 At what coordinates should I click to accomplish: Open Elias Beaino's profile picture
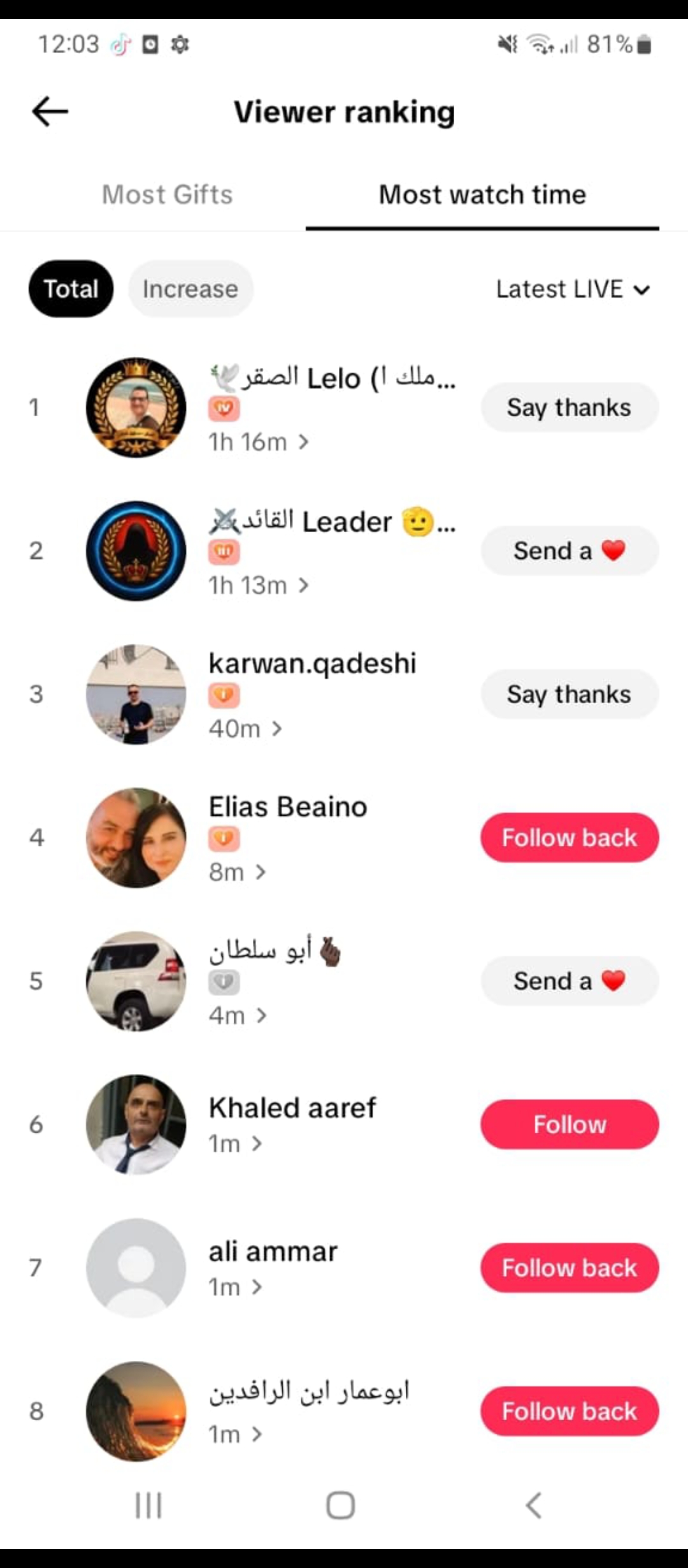136,838
